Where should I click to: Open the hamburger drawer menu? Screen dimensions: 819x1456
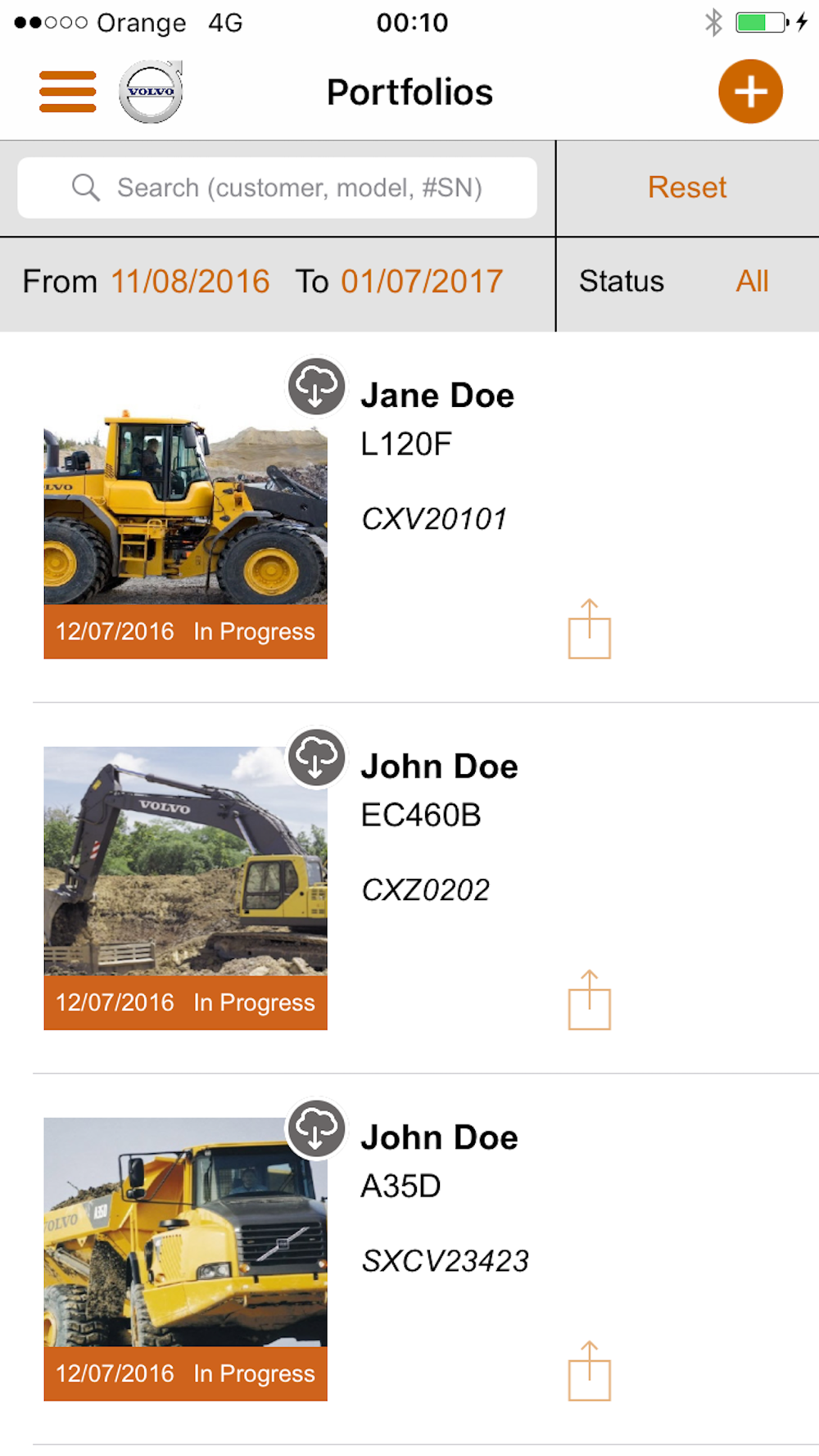tap(68, 92)
